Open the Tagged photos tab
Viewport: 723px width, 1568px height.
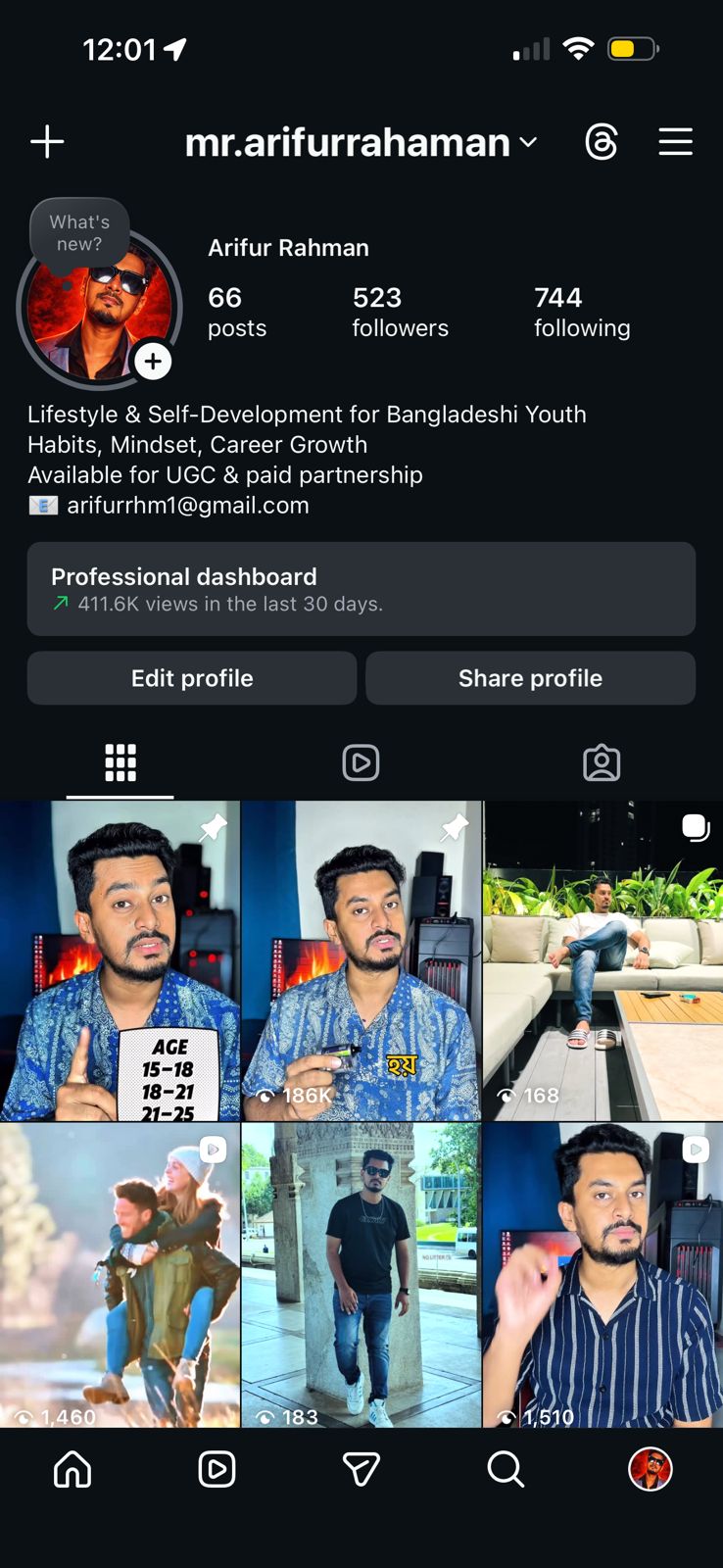coord(602,762)
